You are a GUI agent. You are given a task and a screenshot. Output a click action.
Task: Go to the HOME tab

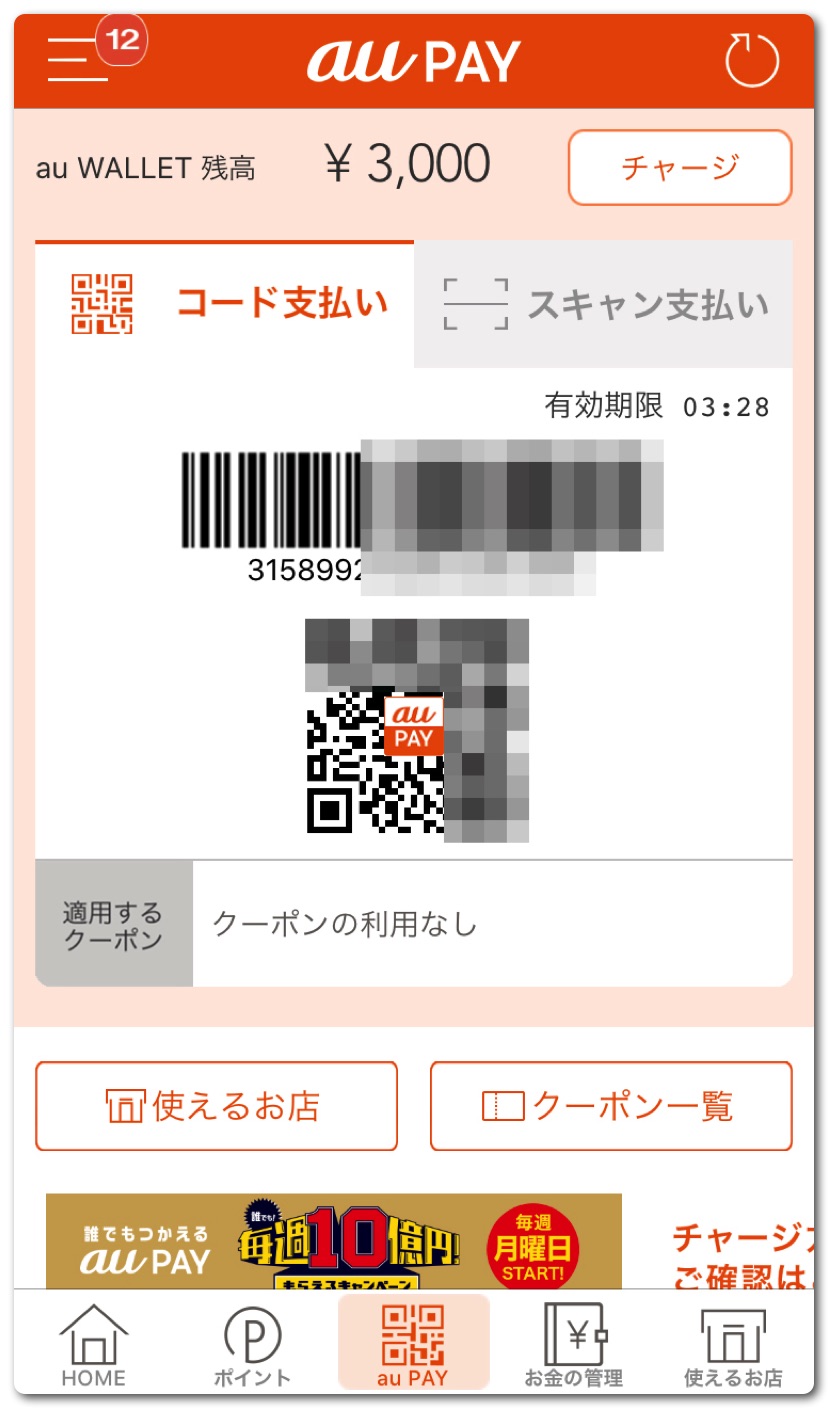pyautogui.click(x=94, y=1345)
